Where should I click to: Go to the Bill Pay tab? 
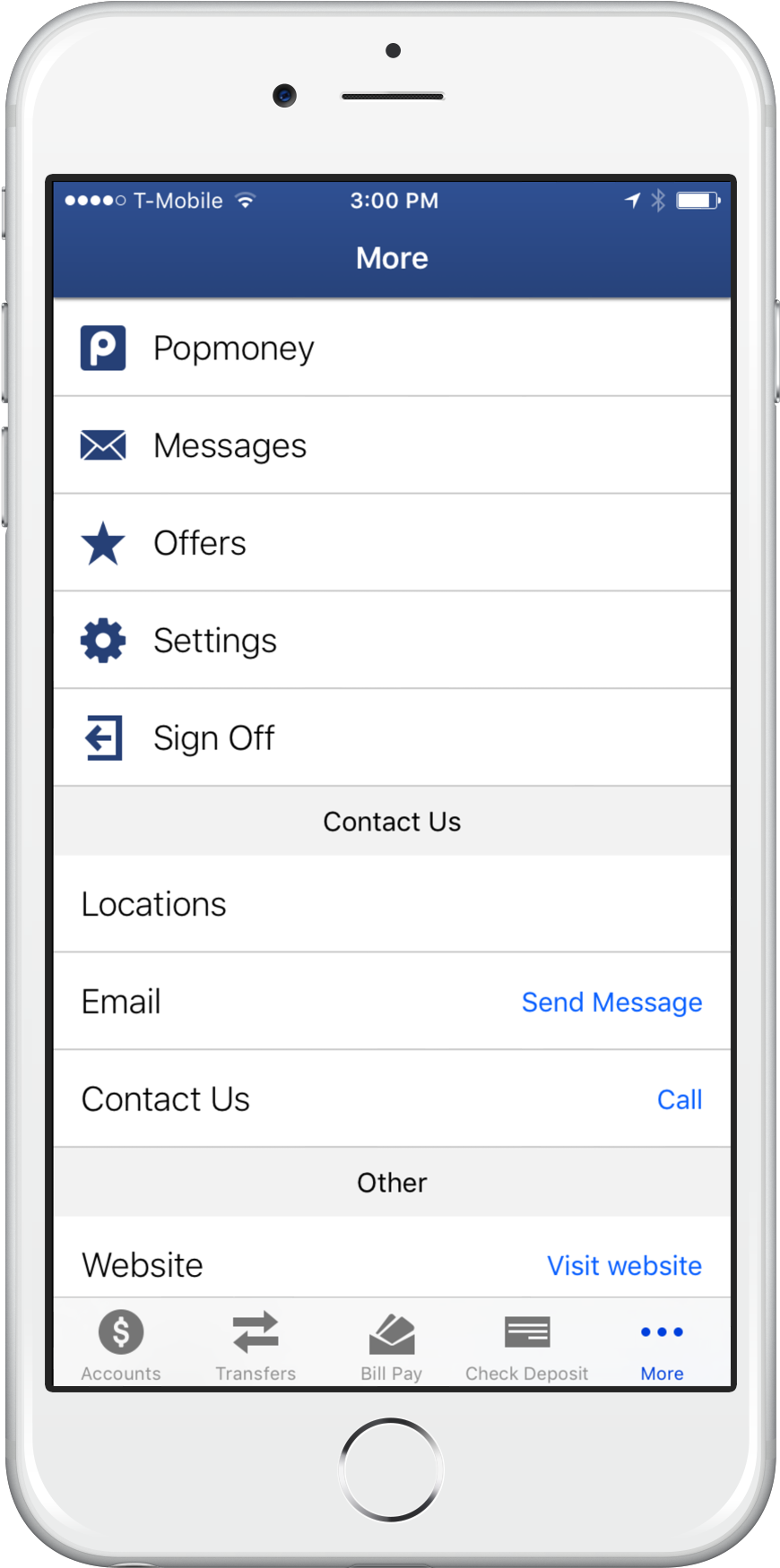pos(391,1346)
